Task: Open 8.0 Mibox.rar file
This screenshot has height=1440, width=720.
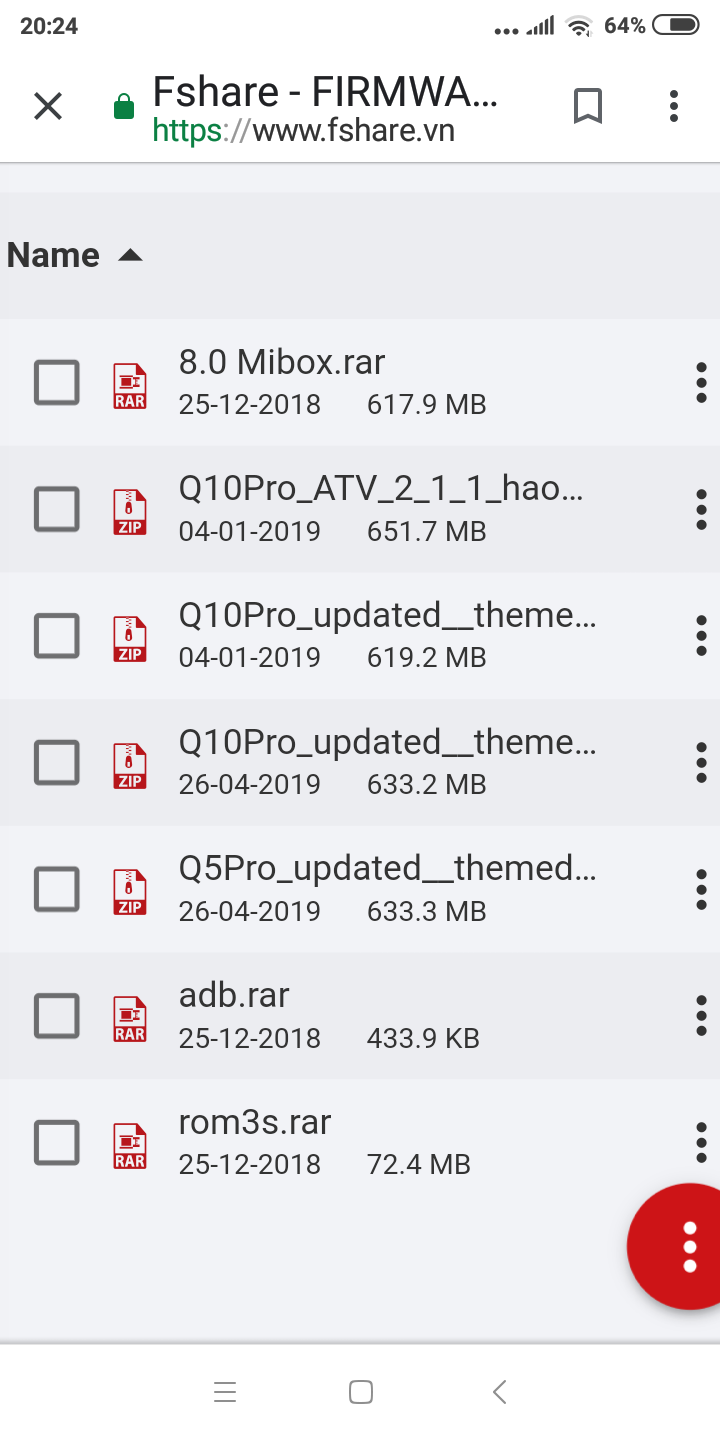Action: (x=282, y=361)
